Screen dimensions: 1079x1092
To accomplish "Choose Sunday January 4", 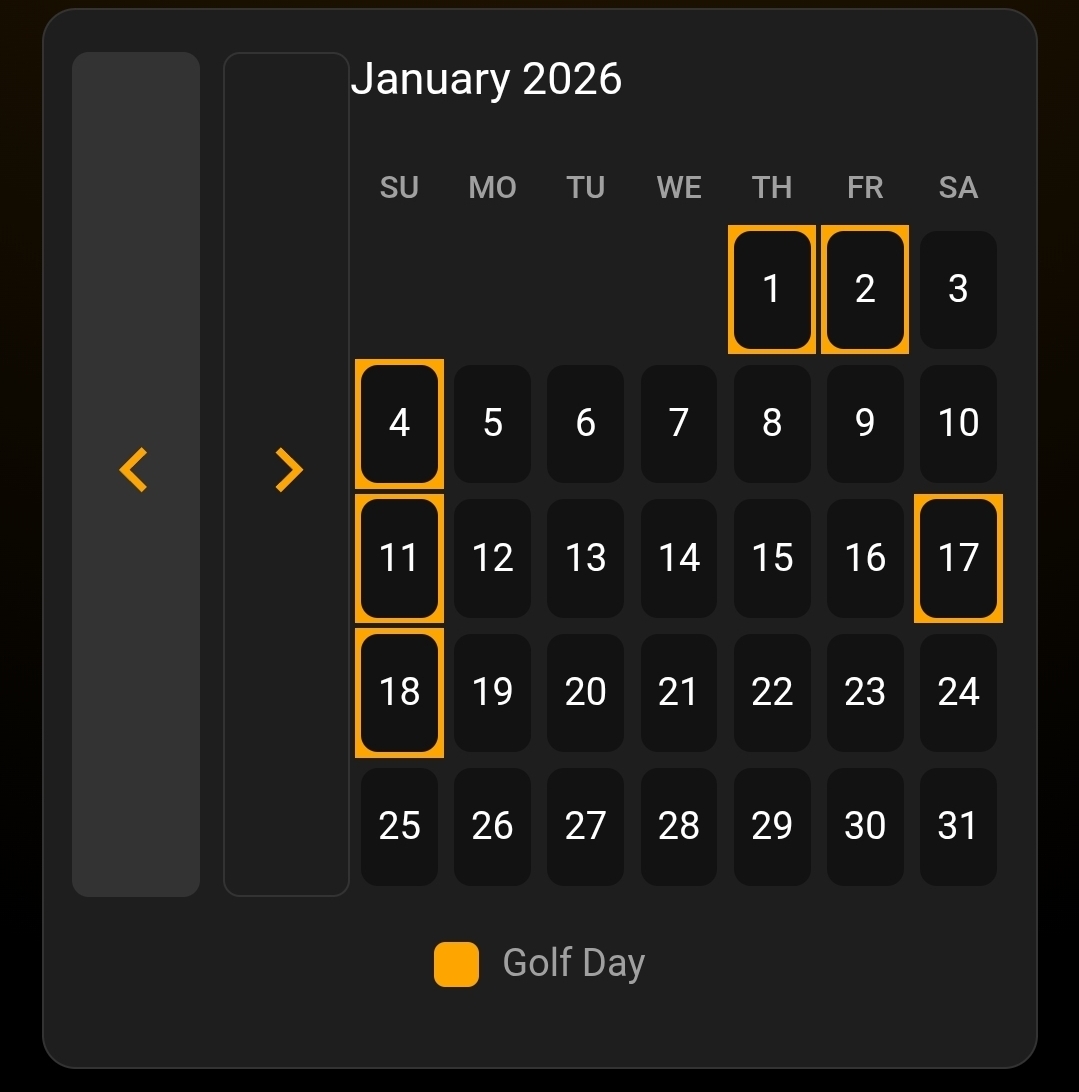I will point(399,423).
